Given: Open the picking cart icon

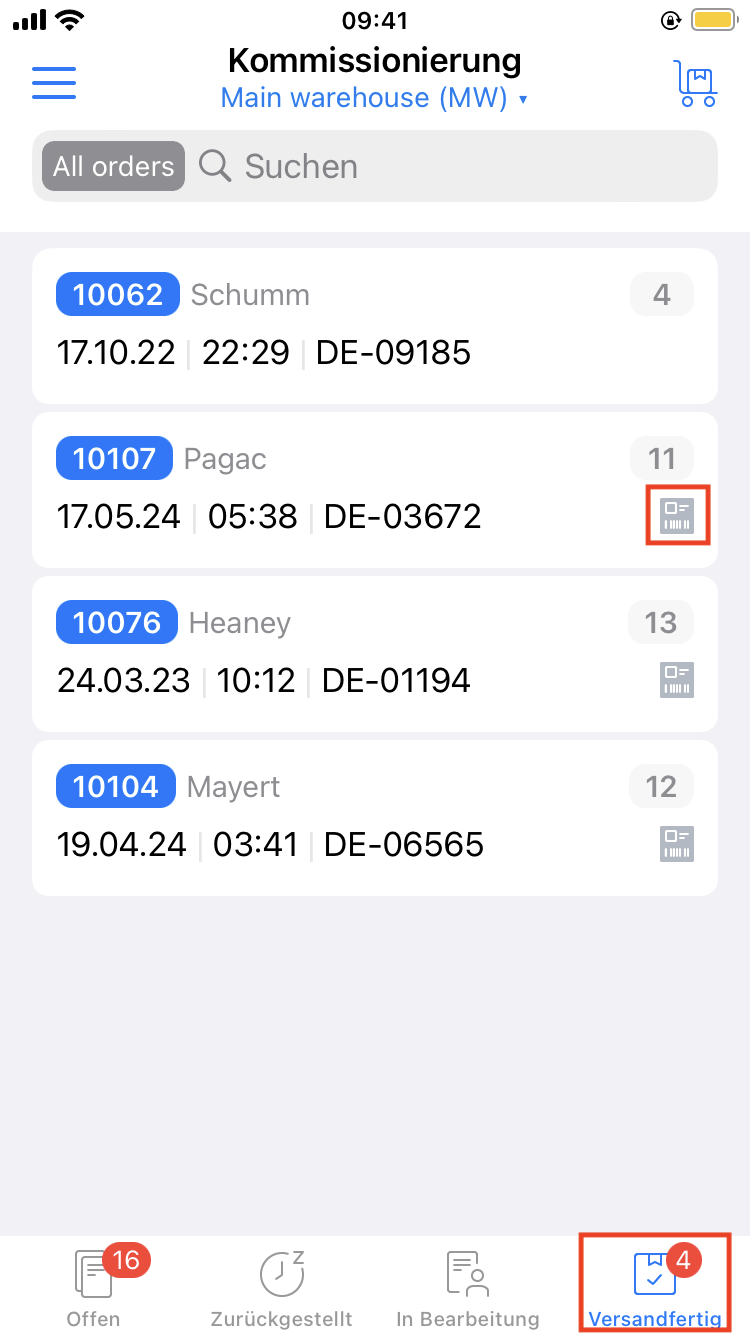Looking at the screenshot, I should (695, 83).
